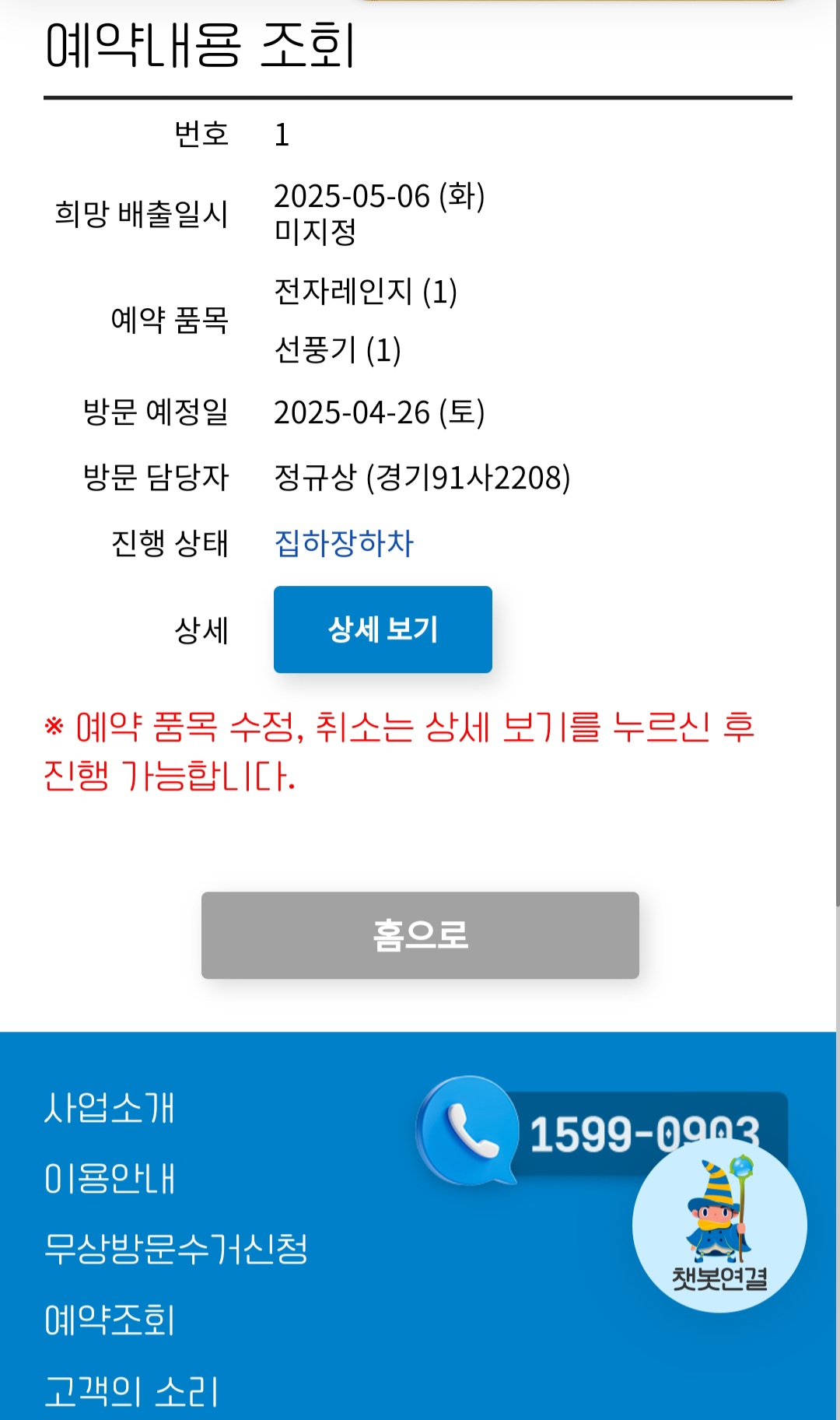
Task: Go back with the 홈으로 button
Action: pos(420,934)
